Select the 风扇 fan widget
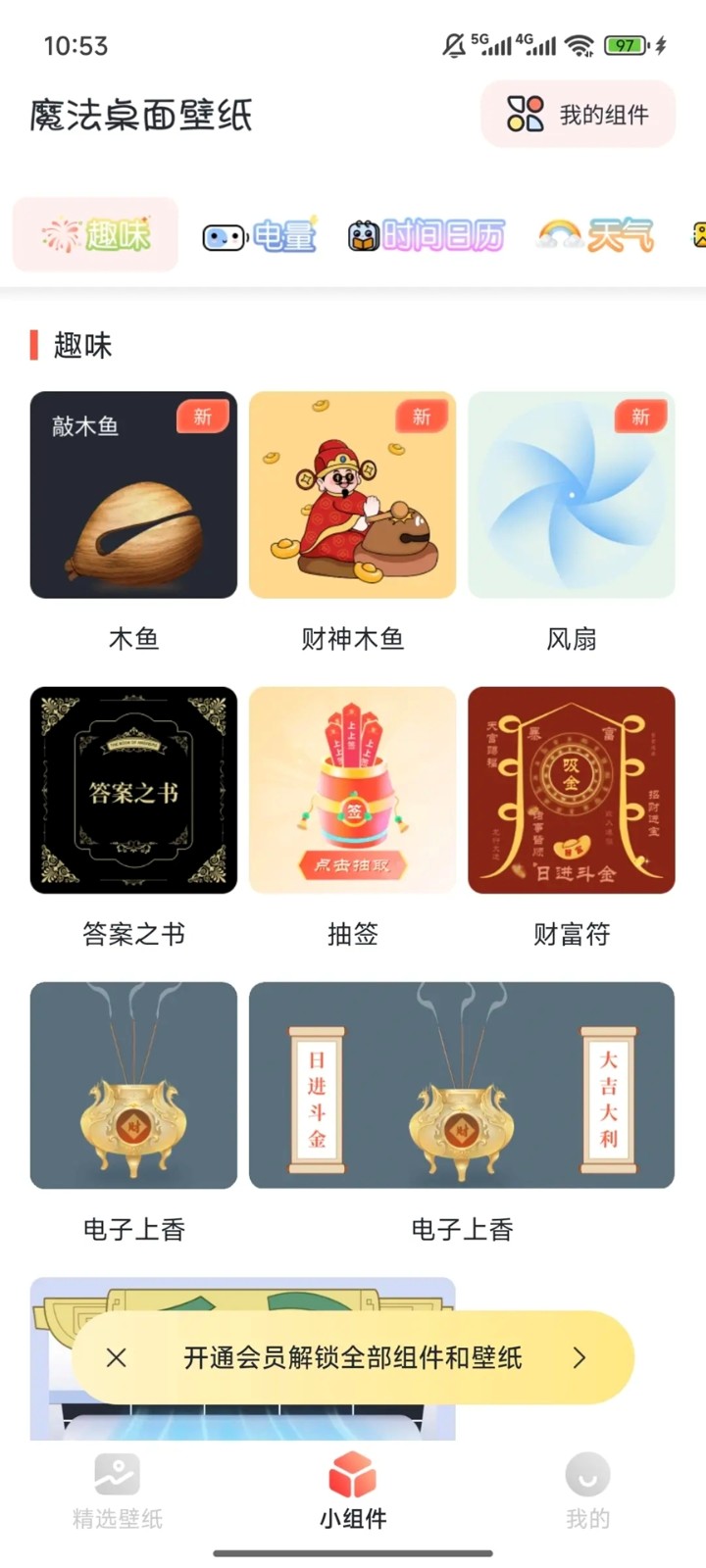706x1568 pixels. pyautogui.click(x=571, y=495)
